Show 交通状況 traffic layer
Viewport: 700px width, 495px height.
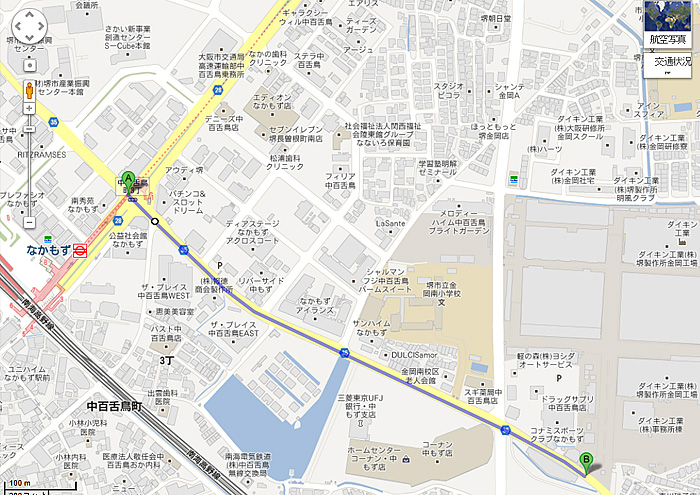point(671,62)
